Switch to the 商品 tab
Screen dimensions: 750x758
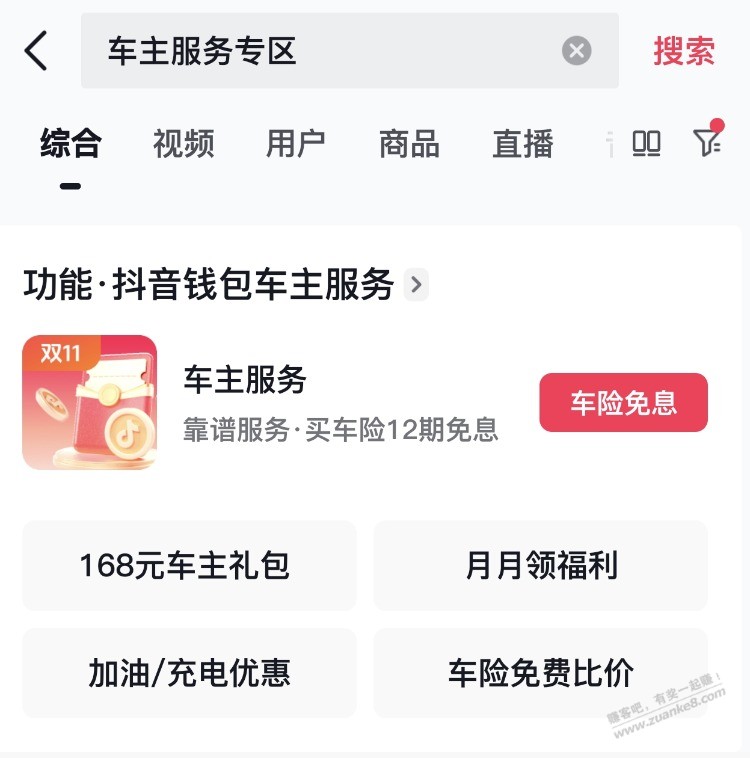(x=409, y=144)
